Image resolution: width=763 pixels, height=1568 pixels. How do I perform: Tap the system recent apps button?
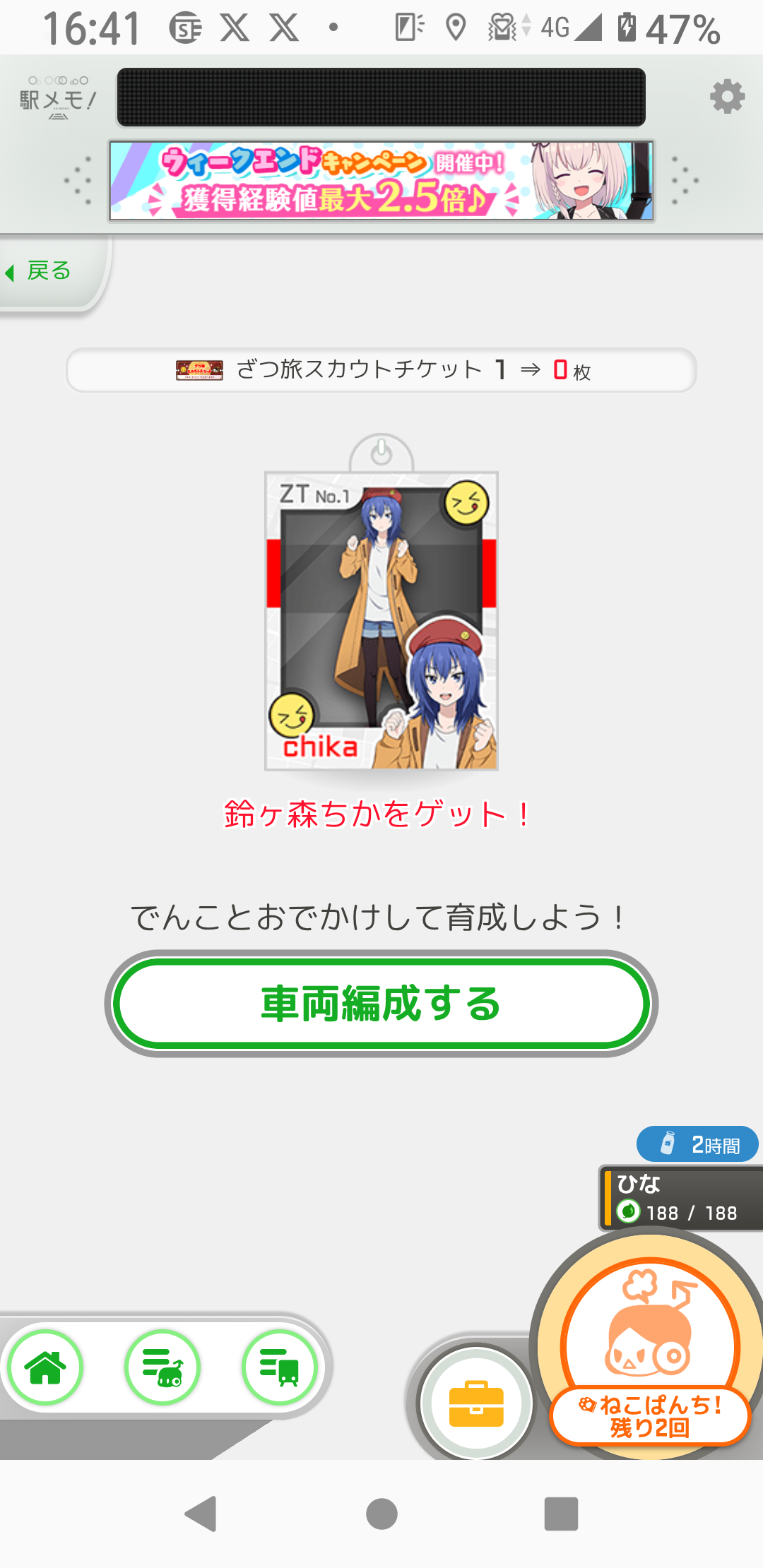point(561,1514)
